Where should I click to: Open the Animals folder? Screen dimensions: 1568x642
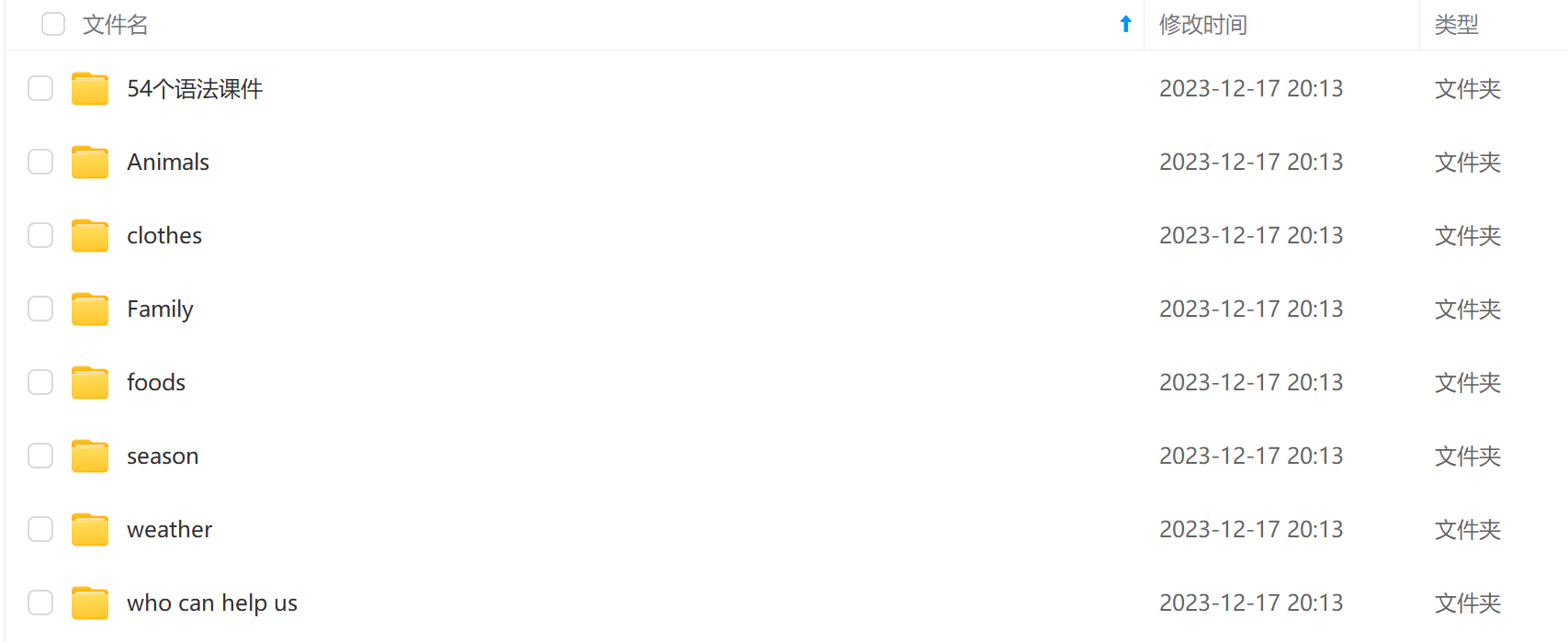tap(168, 163)
